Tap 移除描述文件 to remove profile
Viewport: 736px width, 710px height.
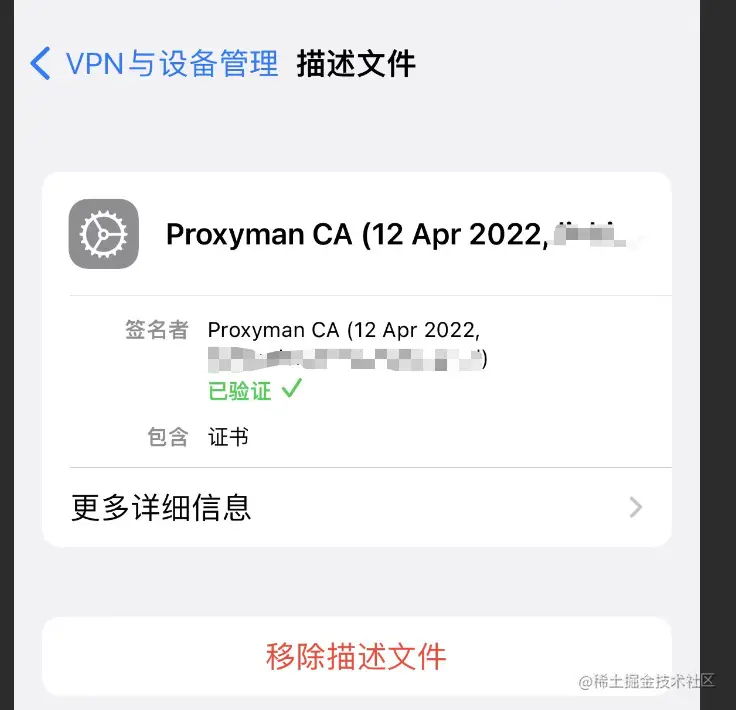pyautogui.click(x=356, y=656)
